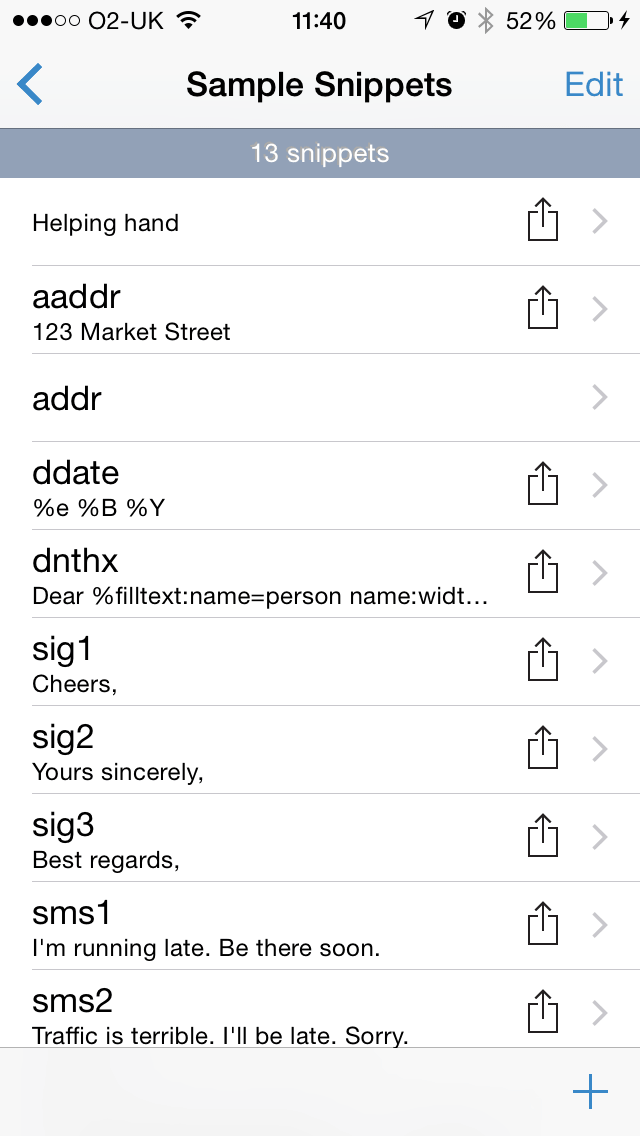Open the dnthx snippet
Viewport: 640px width, 1136px height.
320,574
